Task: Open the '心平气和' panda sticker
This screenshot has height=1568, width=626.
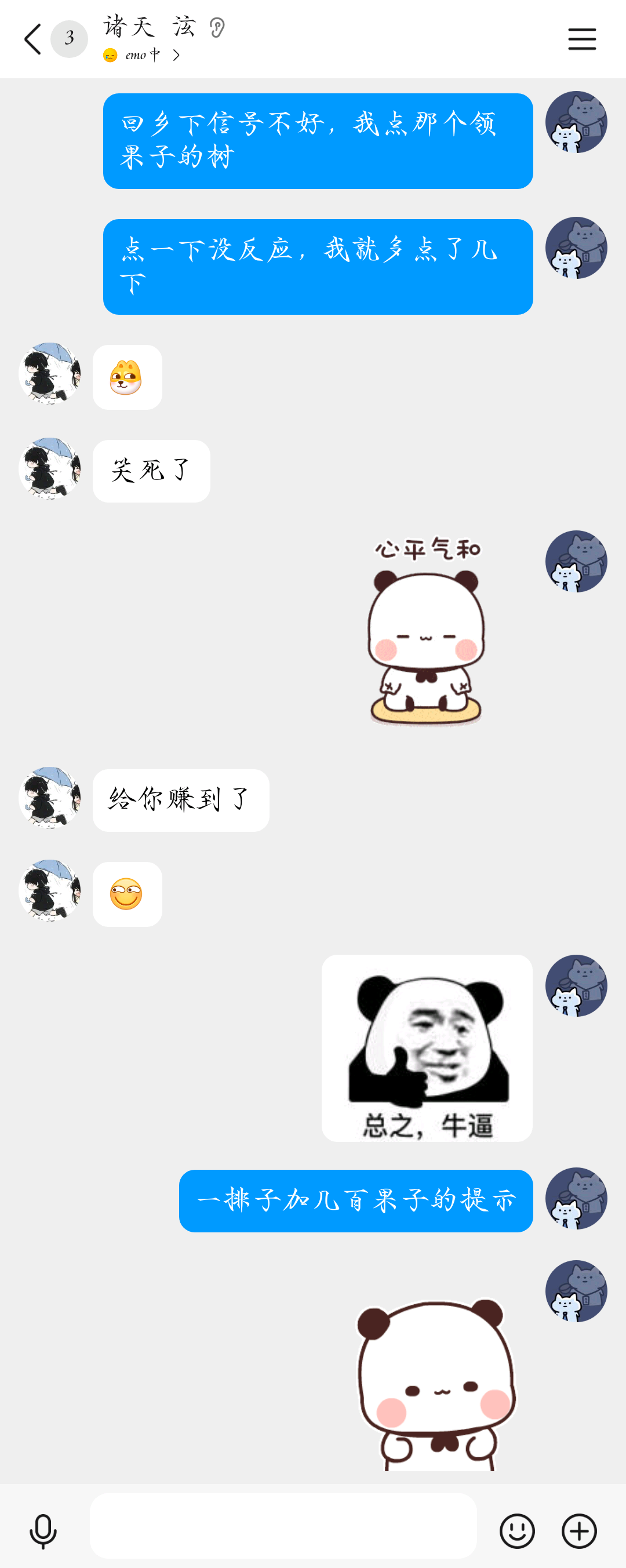Action: coord(426,630)
